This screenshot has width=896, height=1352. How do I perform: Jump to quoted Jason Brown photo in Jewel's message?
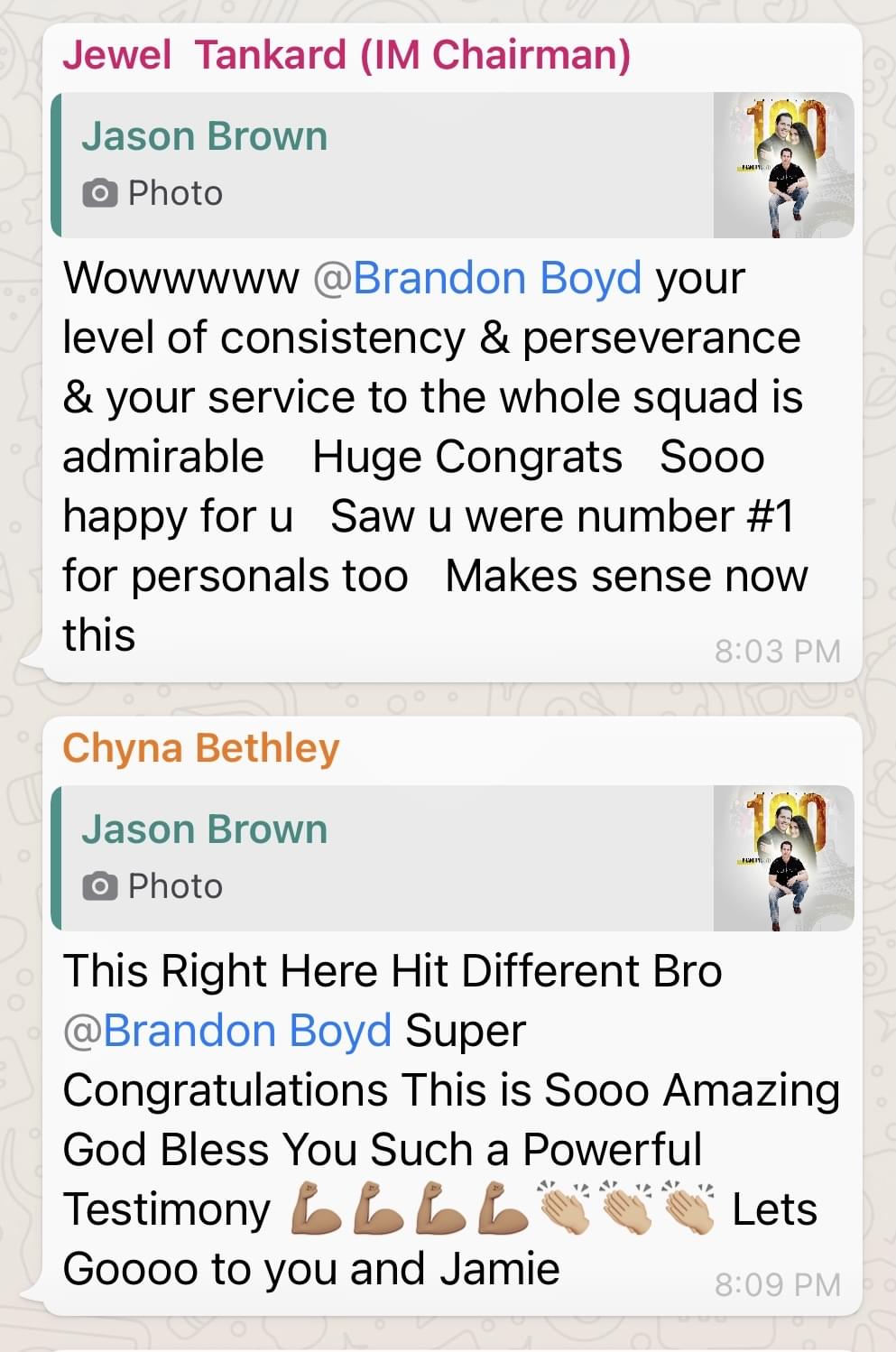(x=451, y=165)
